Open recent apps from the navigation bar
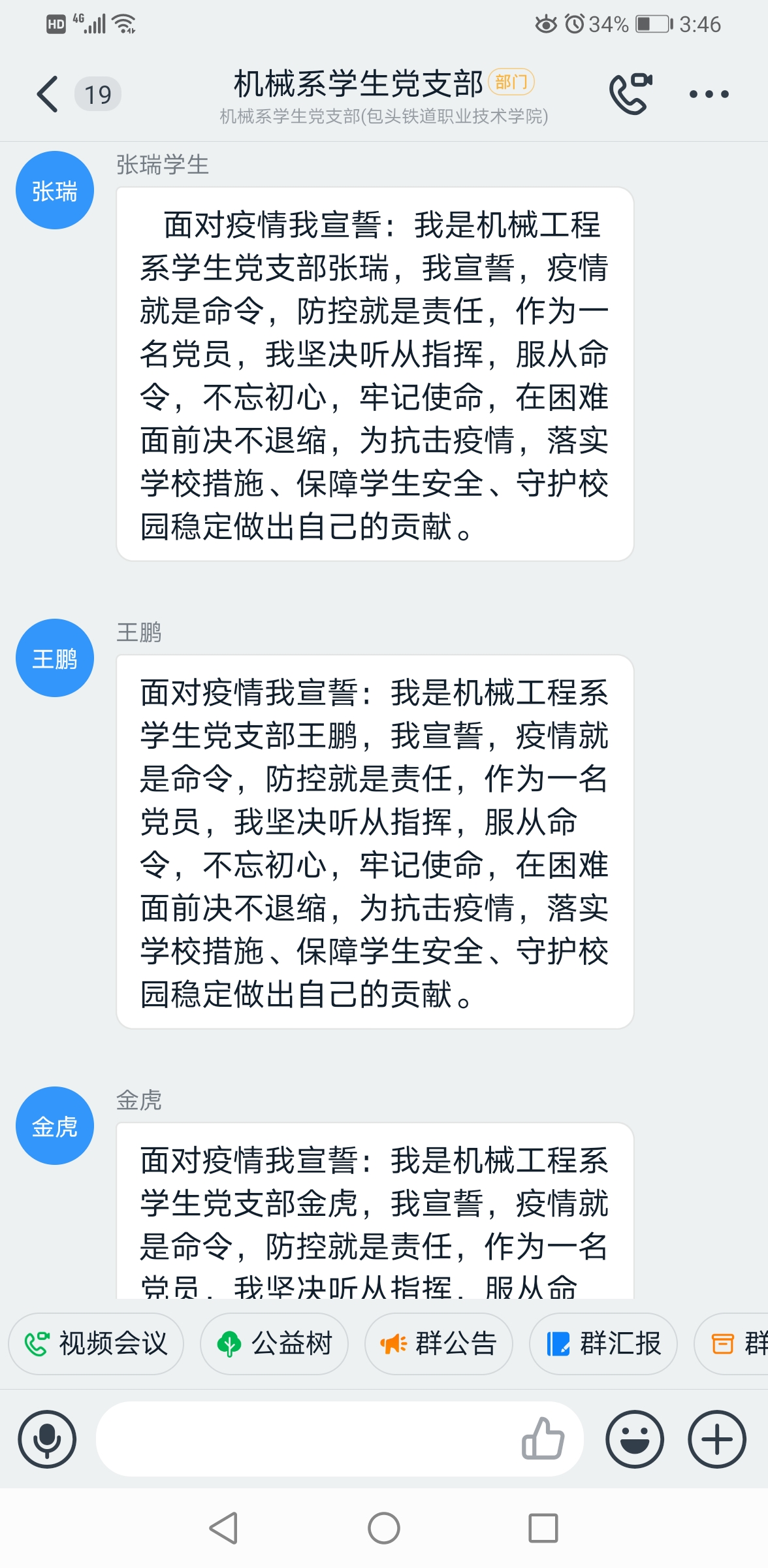 point(543,1528)
